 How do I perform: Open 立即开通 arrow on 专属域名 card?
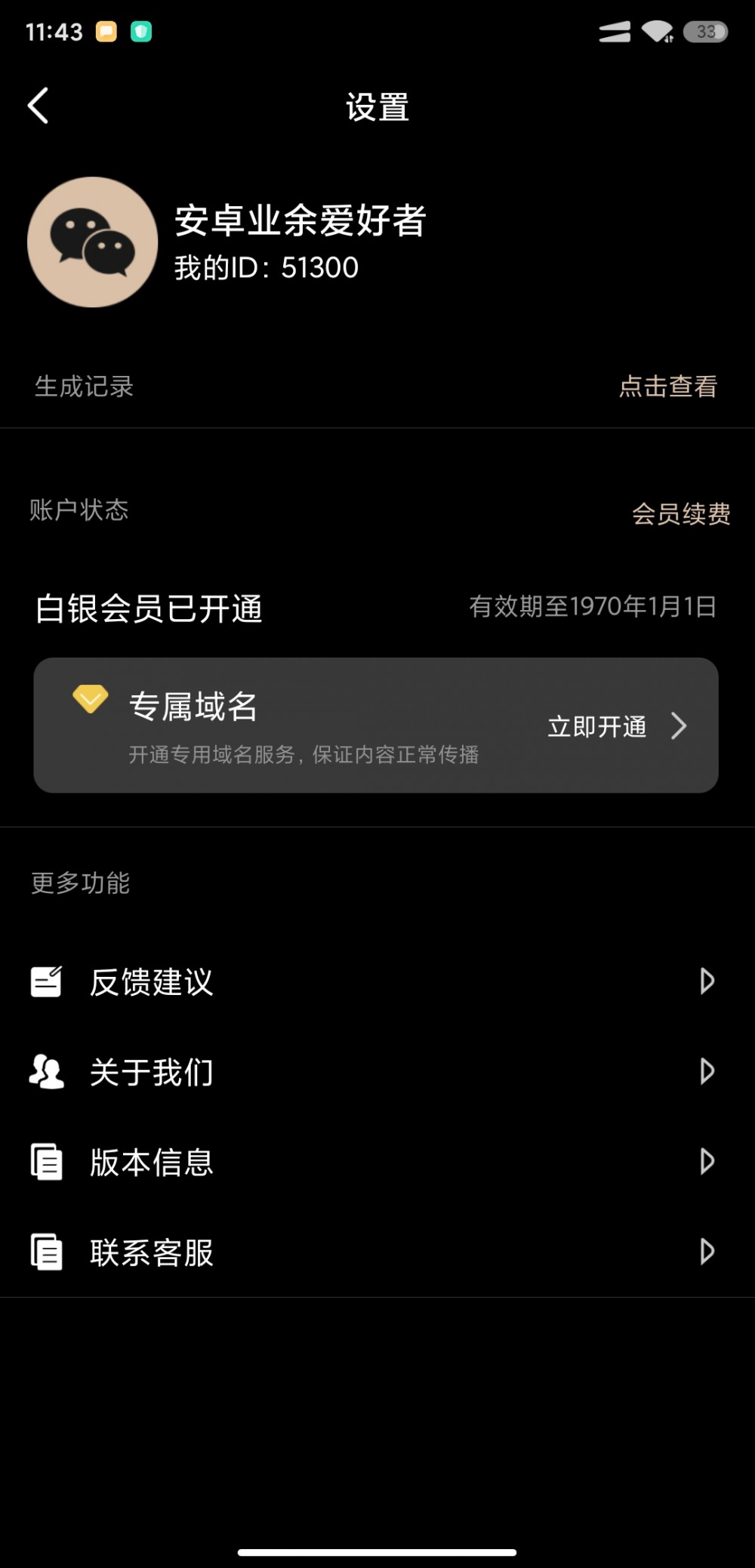[679, 726]
